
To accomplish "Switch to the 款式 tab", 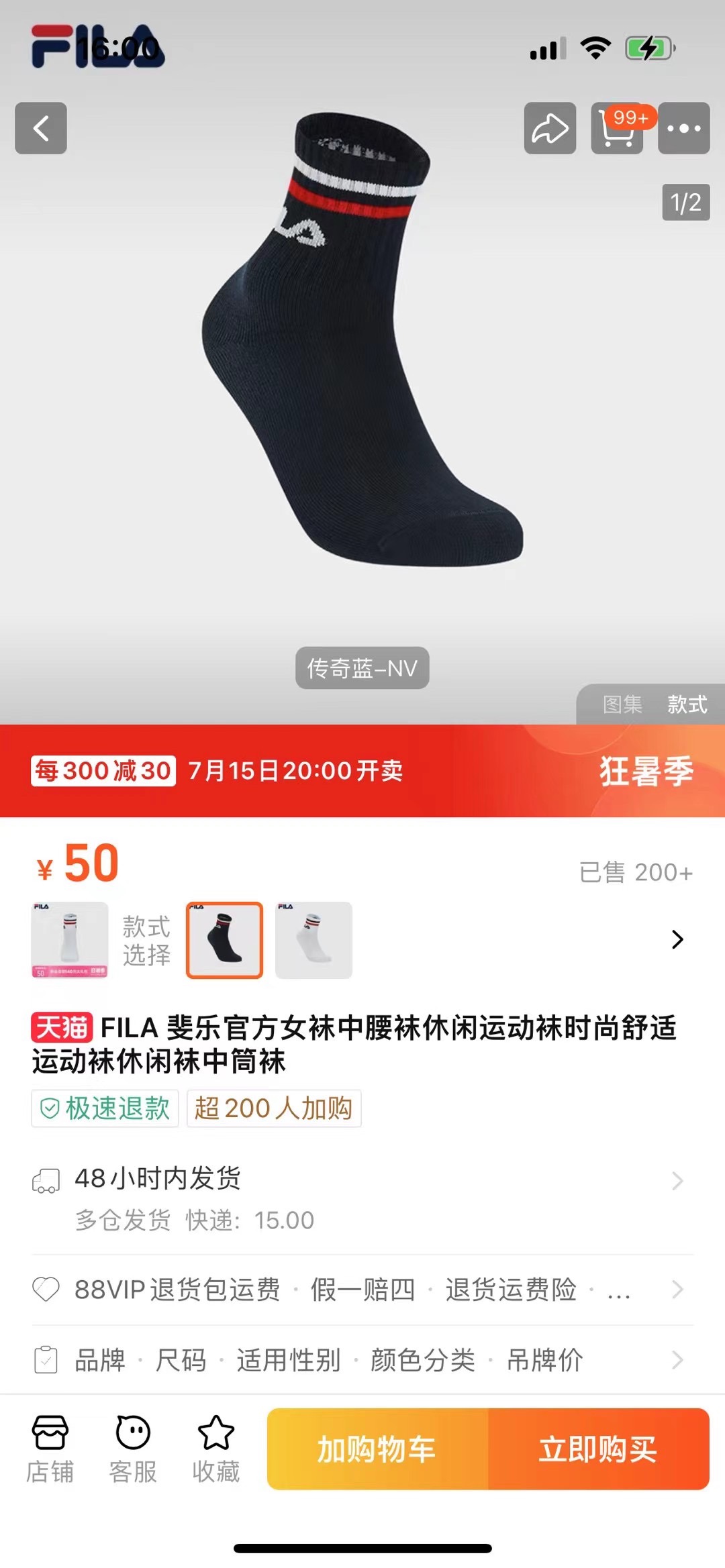I will tap(687, 704).
